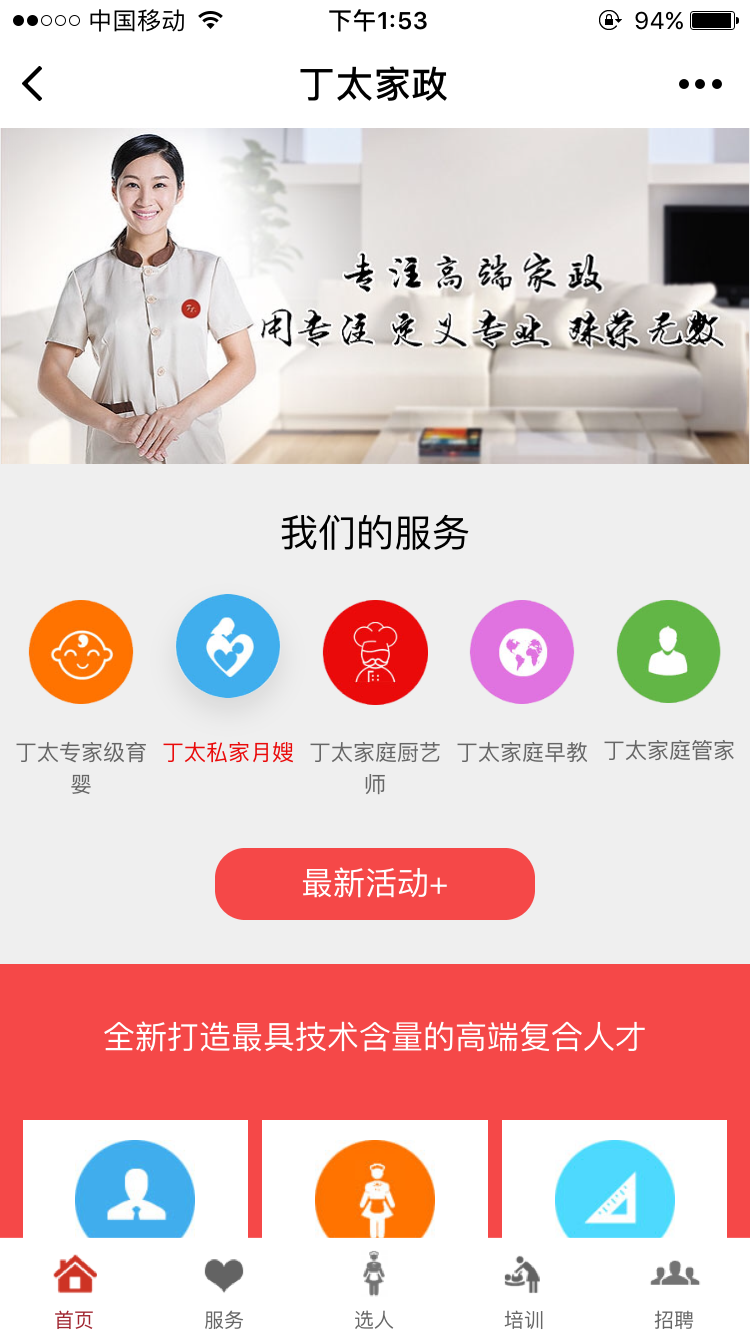Switch to the 服务 tab
This screenshot has height=1334, width=750.
(224, 1290)
